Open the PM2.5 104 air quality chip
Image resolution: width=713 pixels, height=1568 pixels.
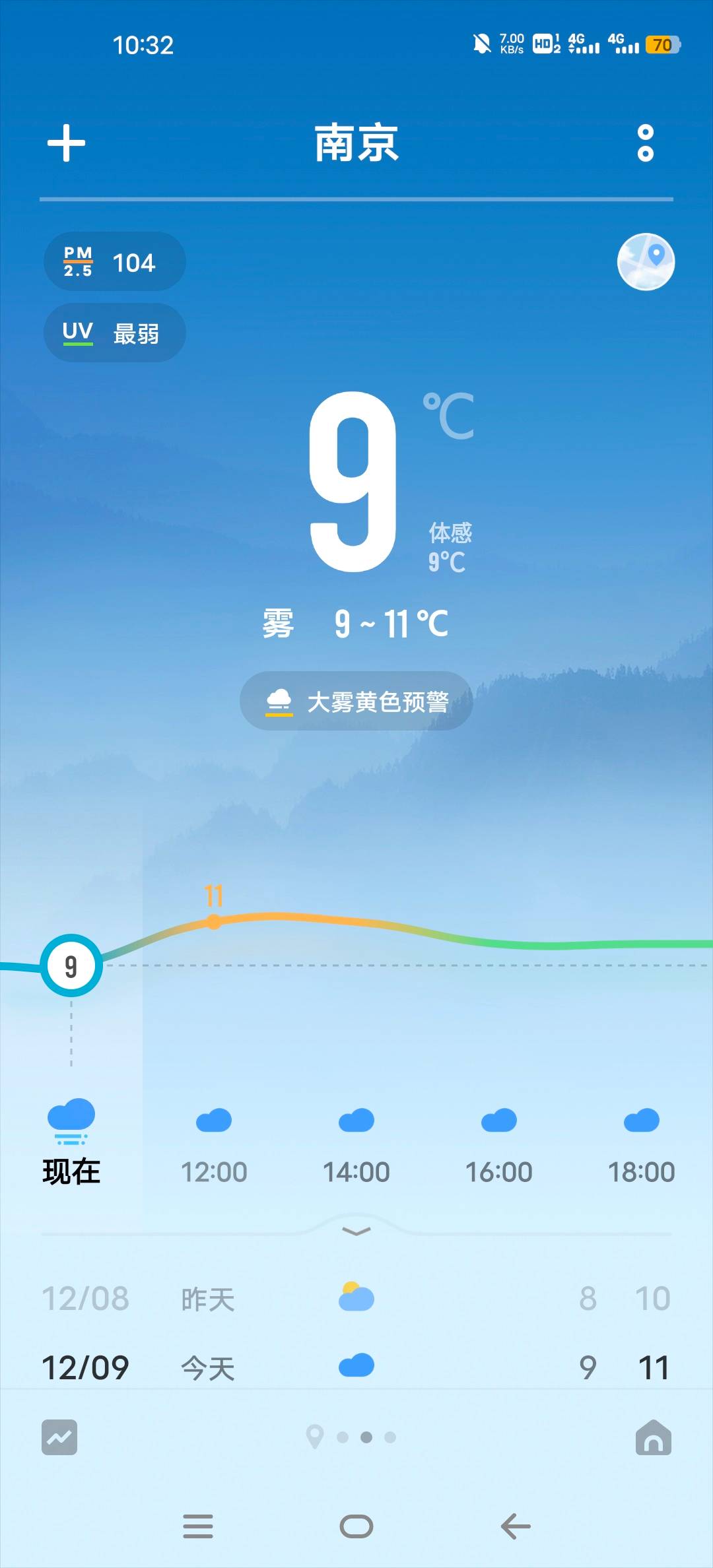click(x=114, y=262)
